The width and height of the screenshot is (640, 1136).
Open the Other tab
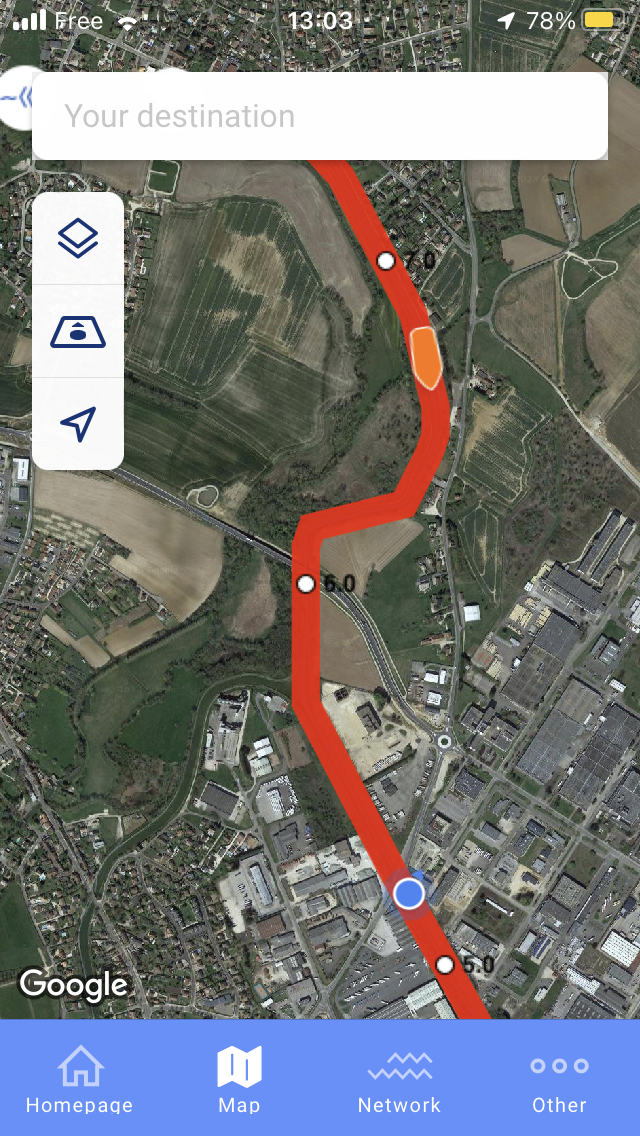tap(559, 1078)
